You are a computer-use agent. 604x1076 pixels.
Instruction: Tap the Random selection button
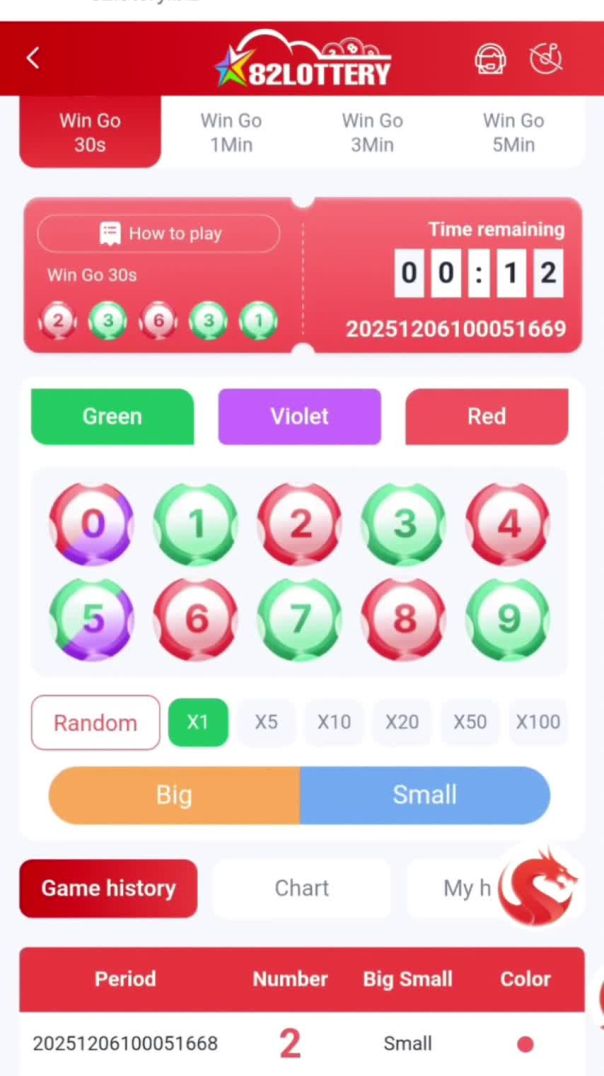[x=95, y=722]
